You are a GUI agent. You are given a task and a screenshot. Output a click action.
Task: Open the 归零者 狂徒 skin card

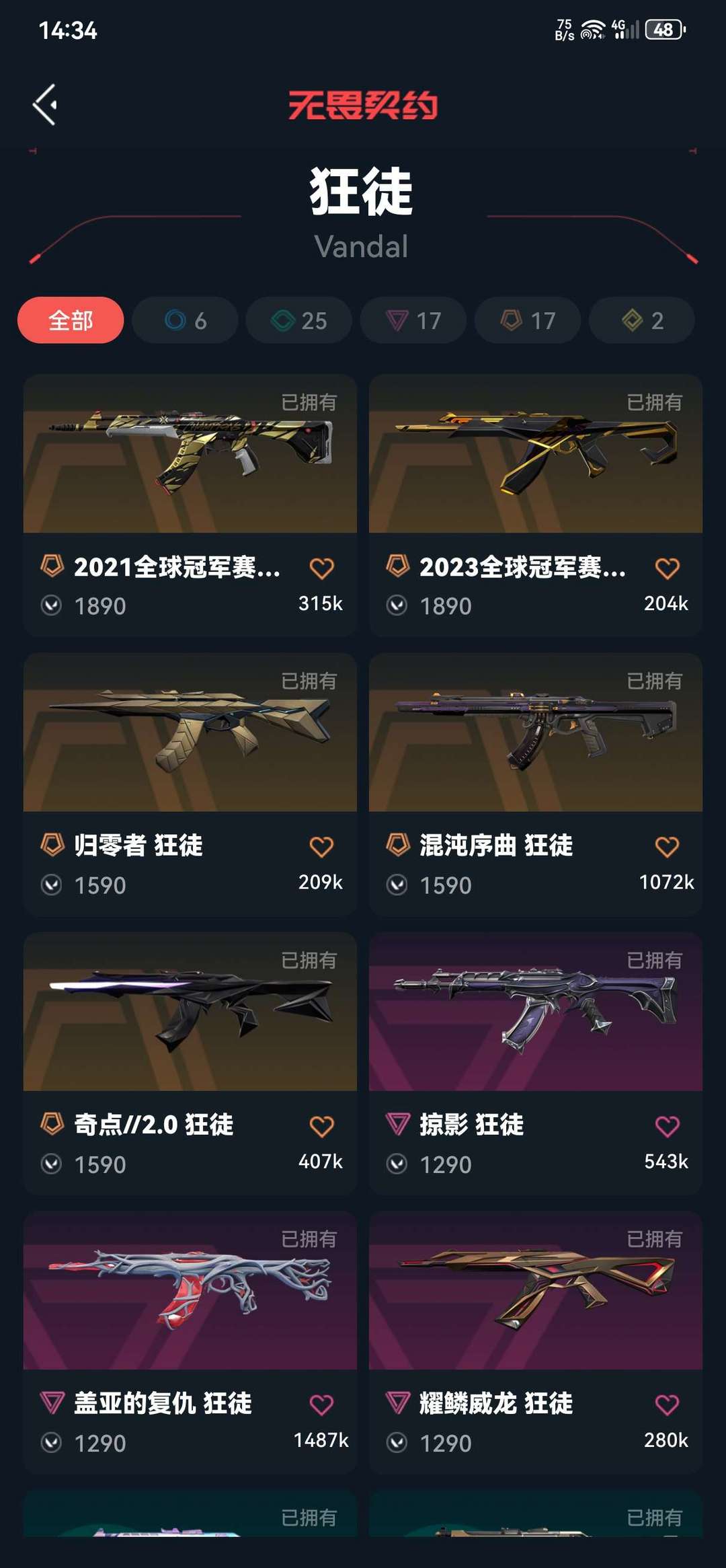[190, 784]
